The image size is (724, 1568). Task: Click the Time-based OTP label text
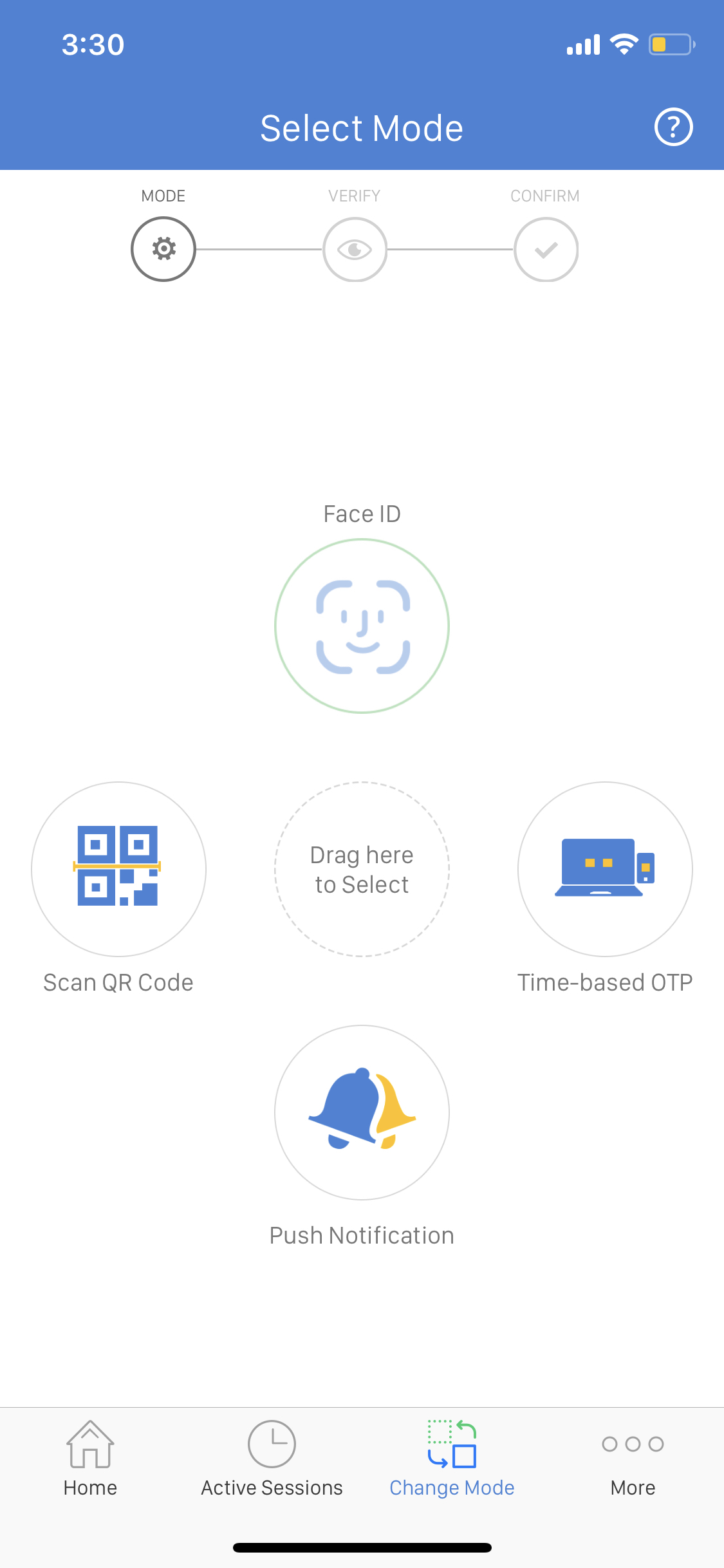(x=604, y=982)
